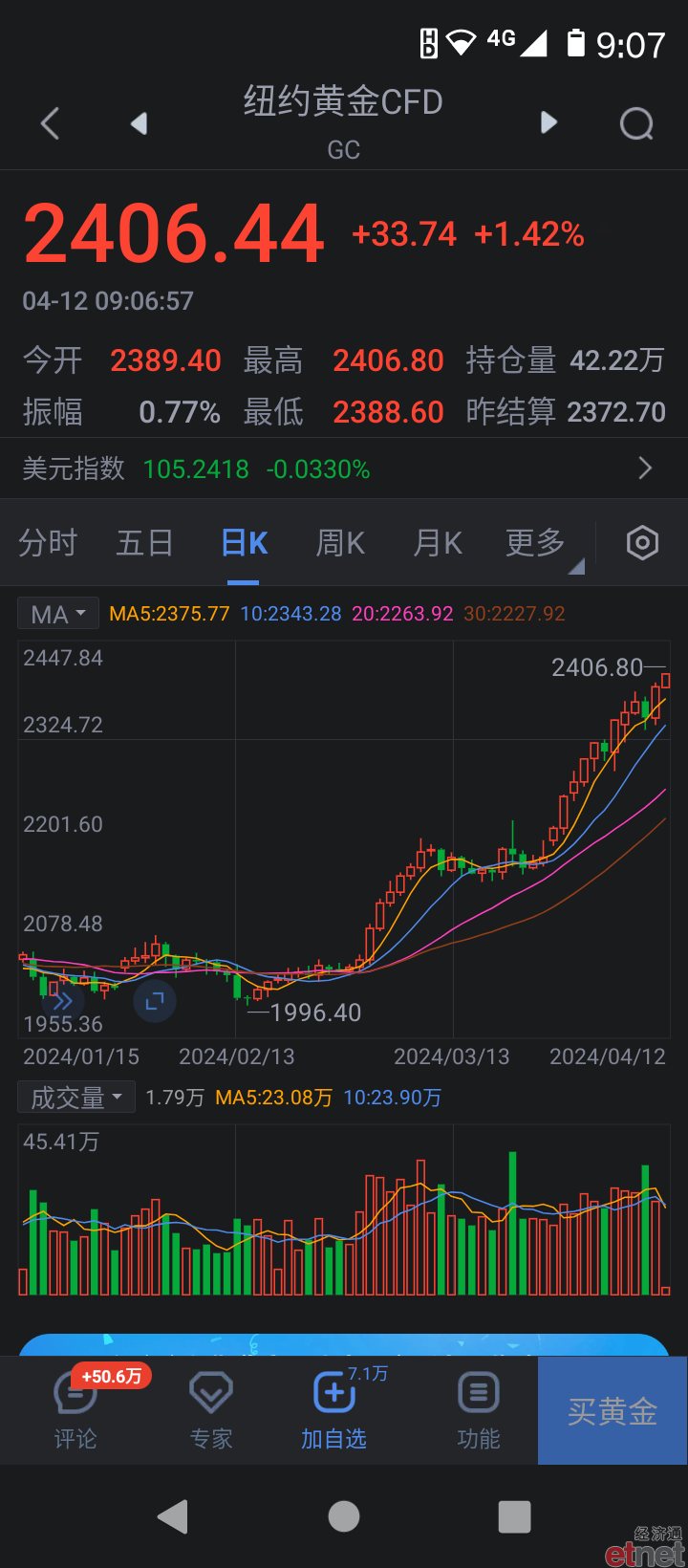688x1568 pixels.
Task: Open chart settings hexagon icon
Action: tap(642, 543)
